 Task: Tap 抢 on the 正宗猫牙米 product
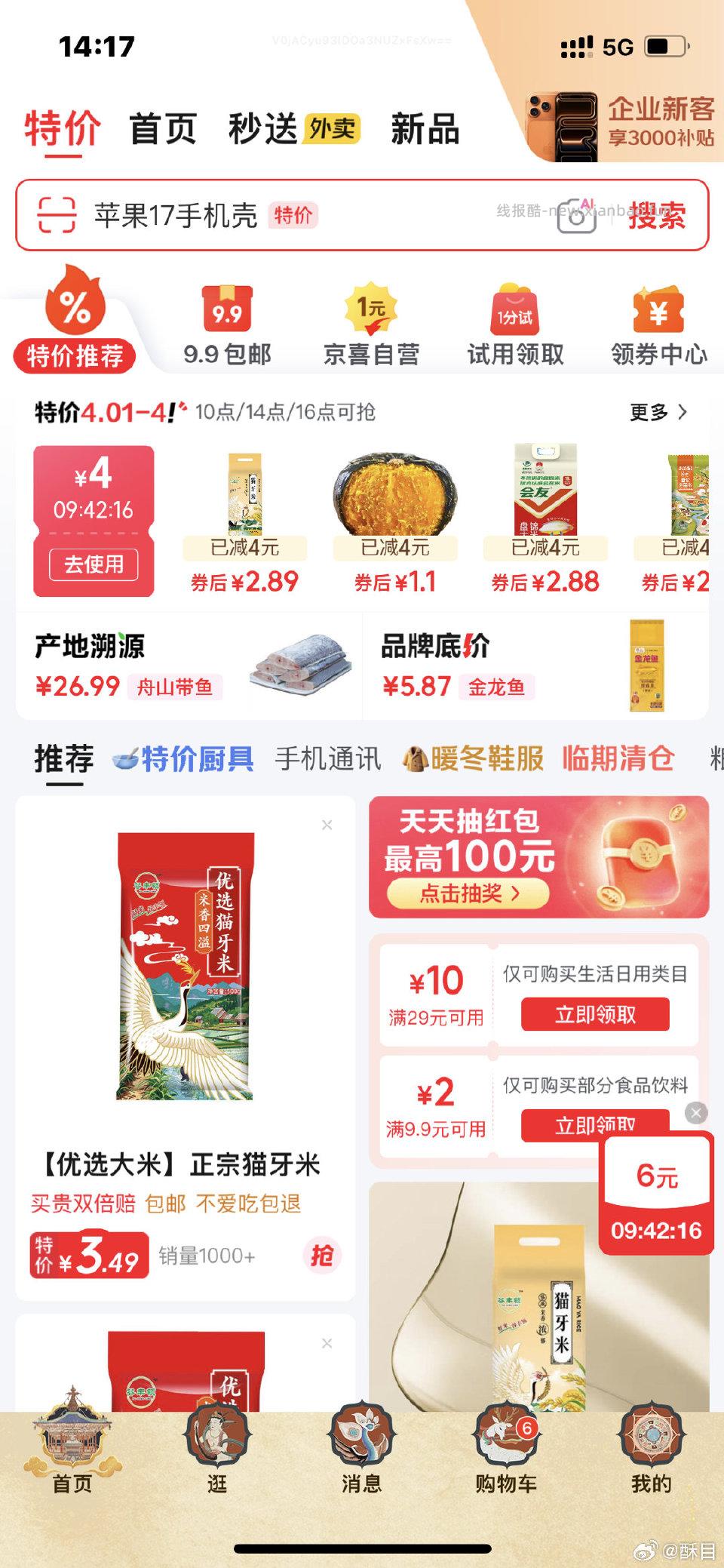click(322, 1256)
